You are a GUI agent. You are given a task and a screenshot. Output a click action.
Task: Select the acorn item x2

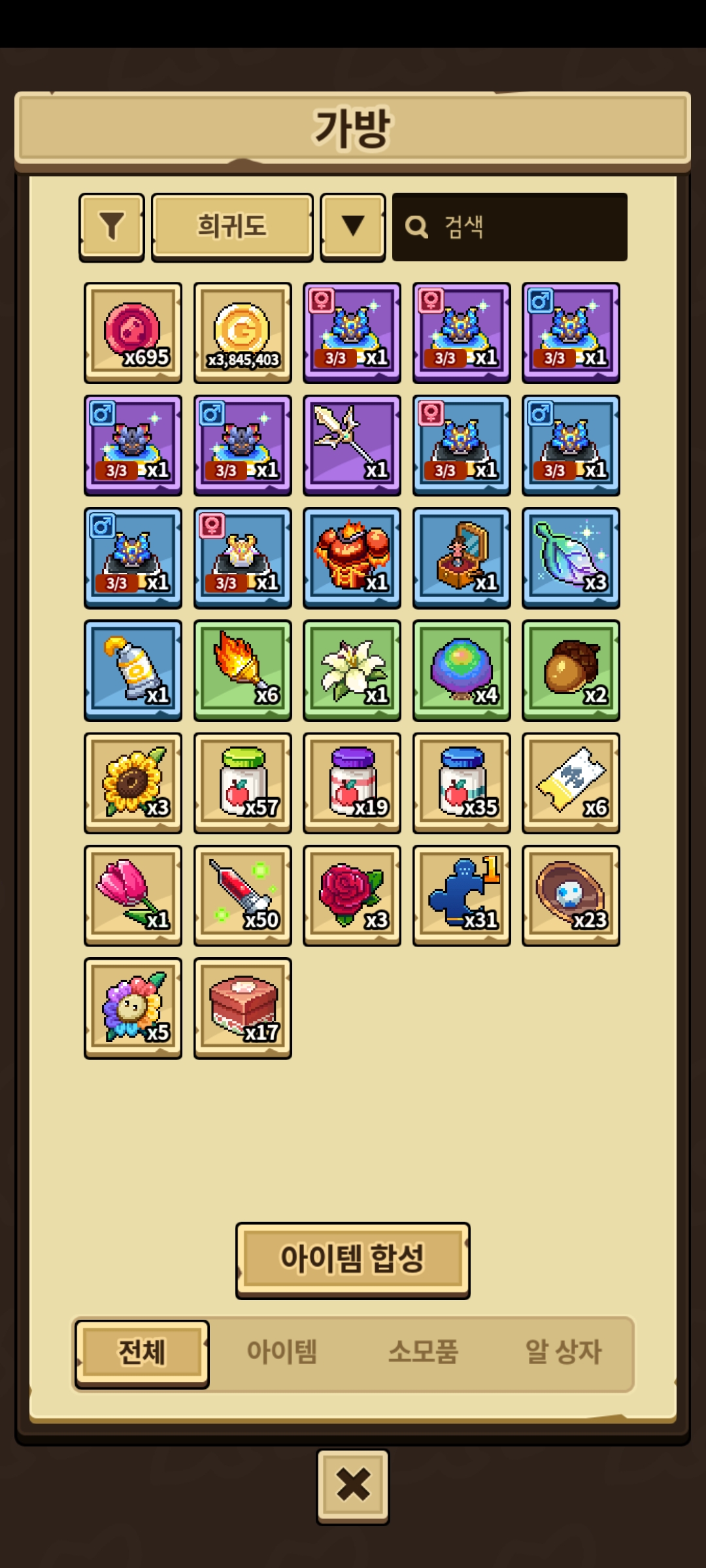click(x=571, y=670)
